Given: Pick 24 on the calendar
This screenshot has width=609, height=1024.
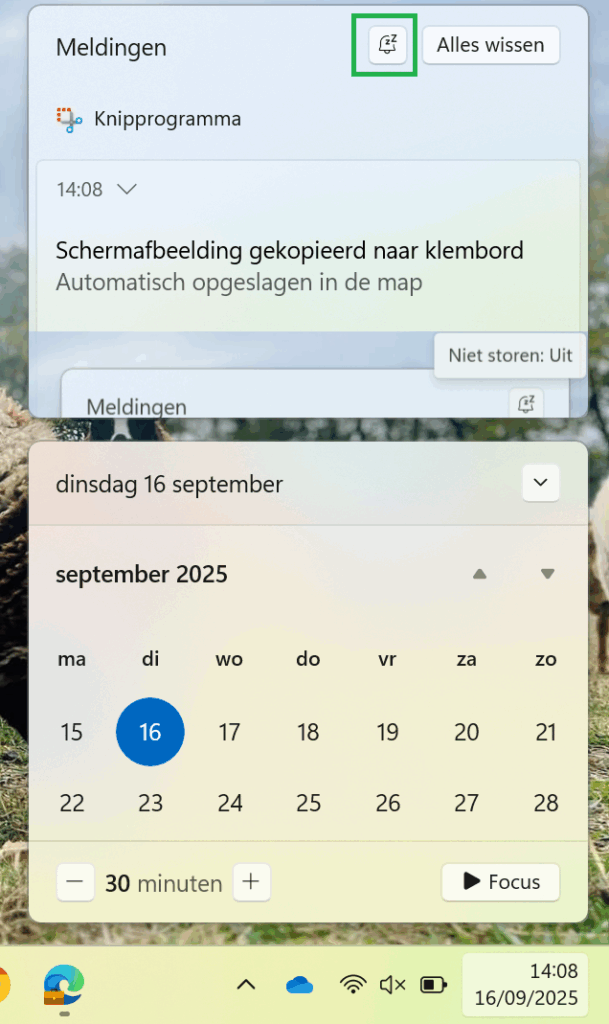Looking at the screenshot, I should (x=230, y=803).
